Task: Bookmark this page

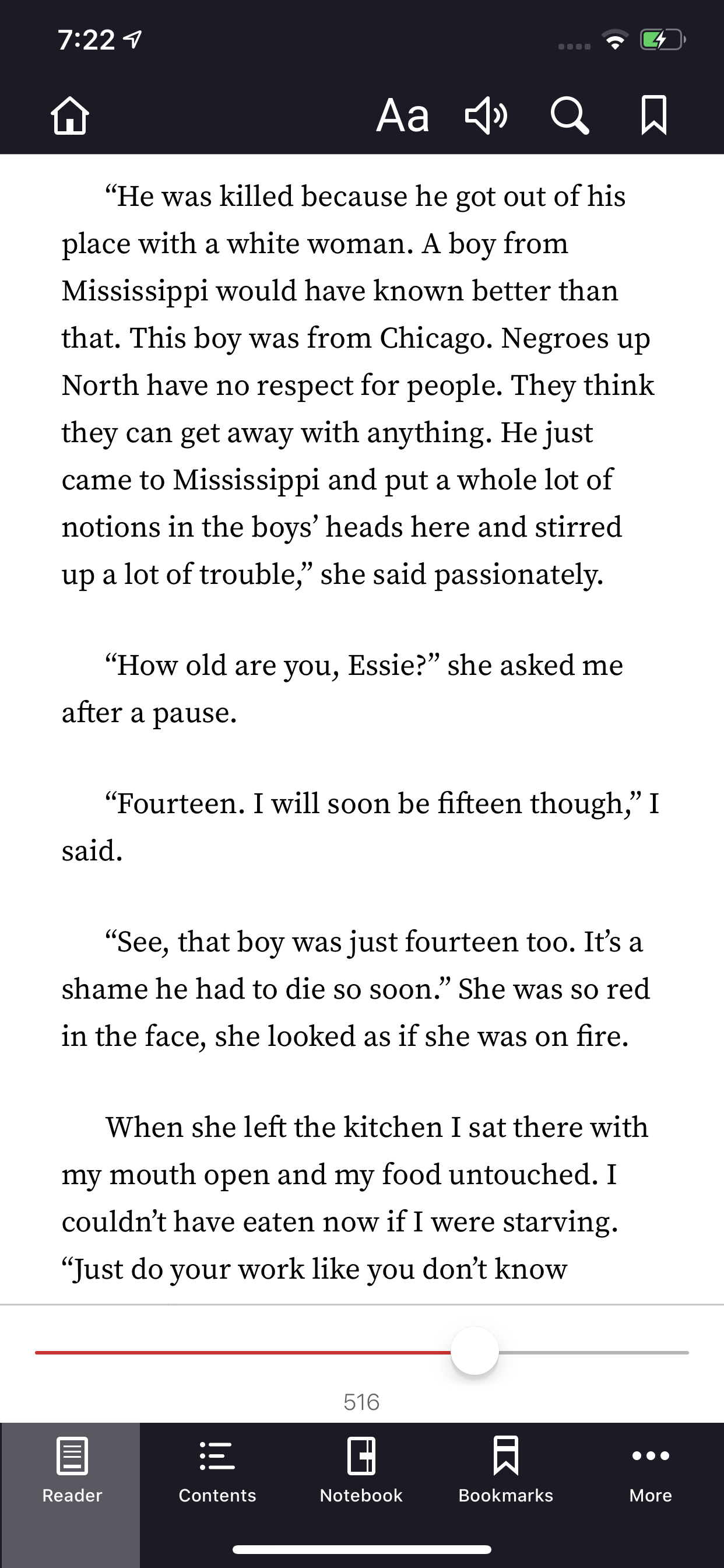Action: click(654, 115)
